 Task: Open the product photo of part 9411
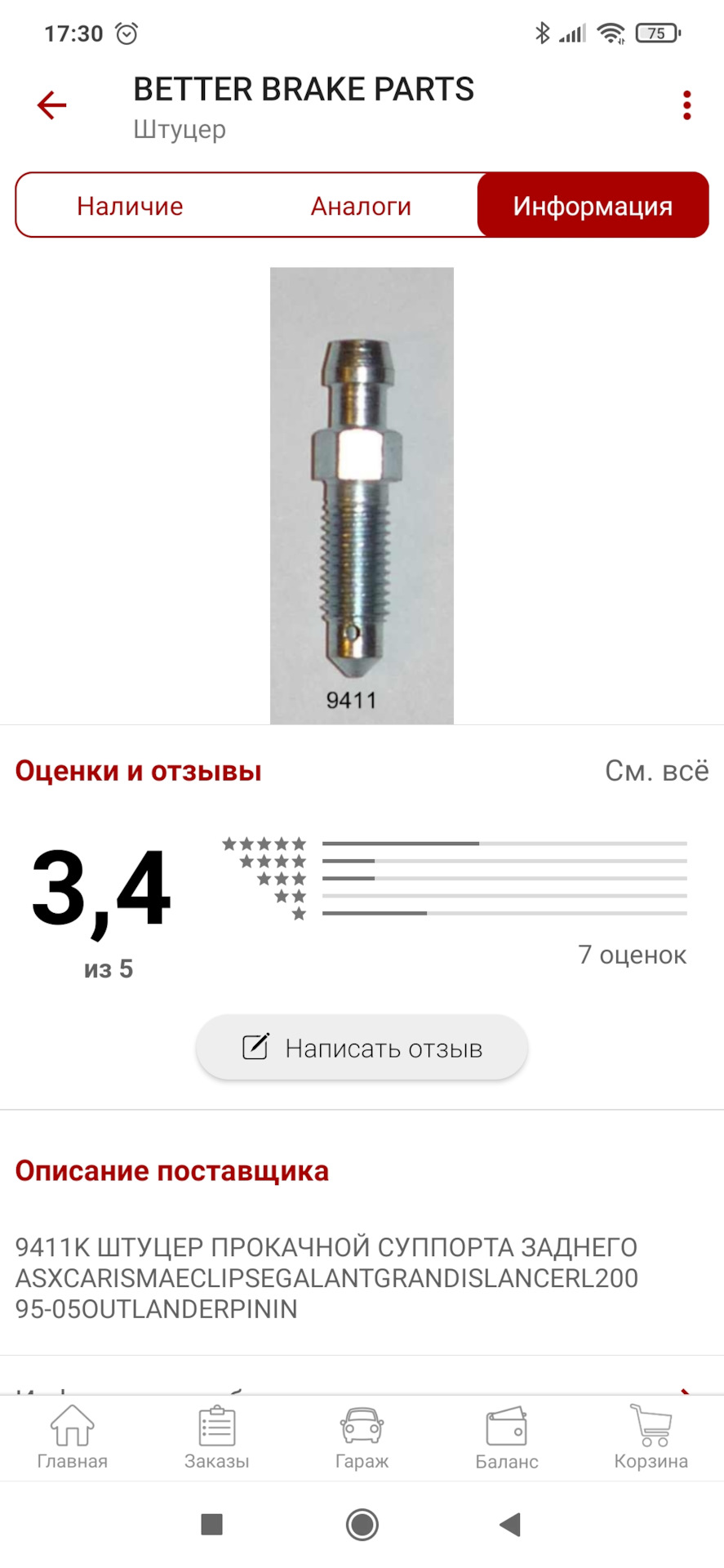point(362,495)
